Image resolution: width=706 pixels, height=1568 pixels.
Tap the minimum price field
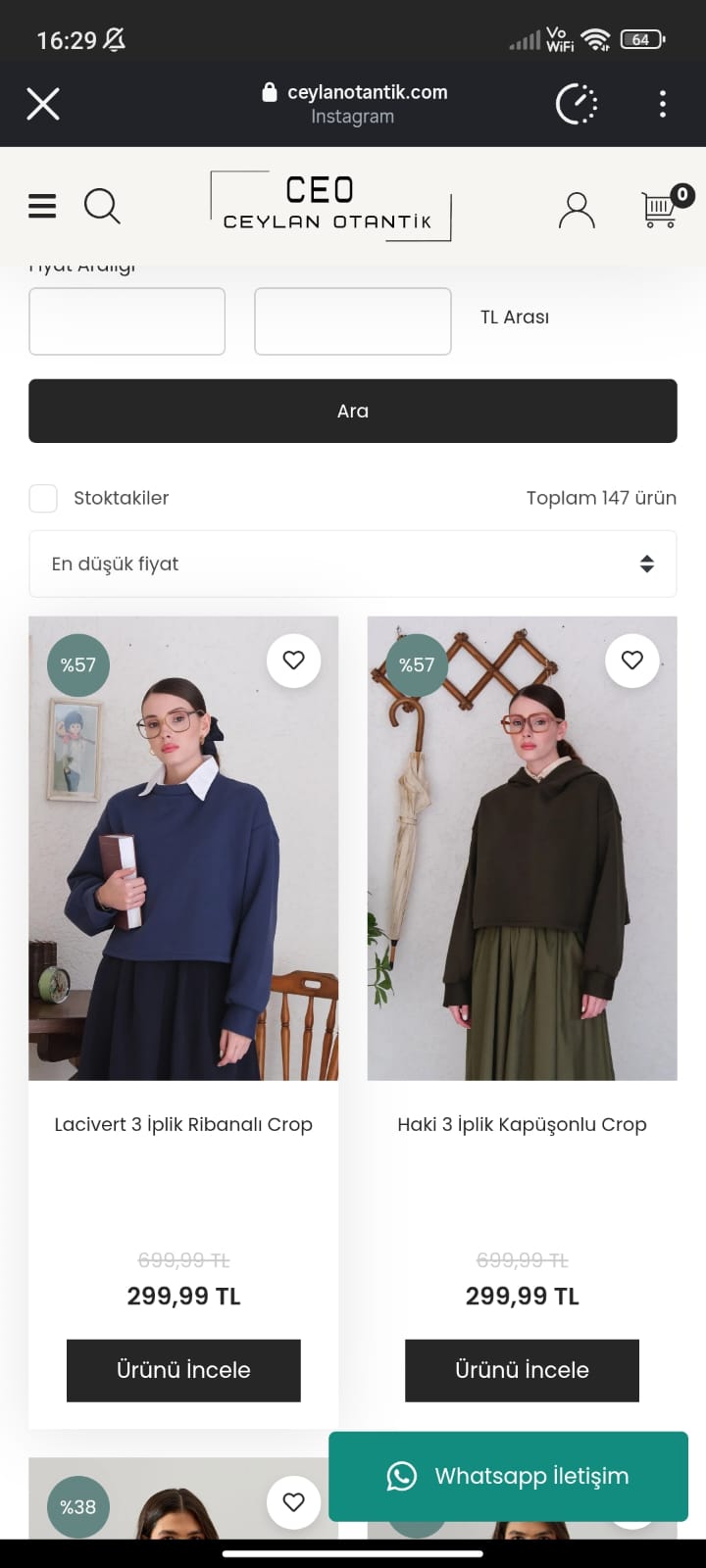(x=127, y=321)
